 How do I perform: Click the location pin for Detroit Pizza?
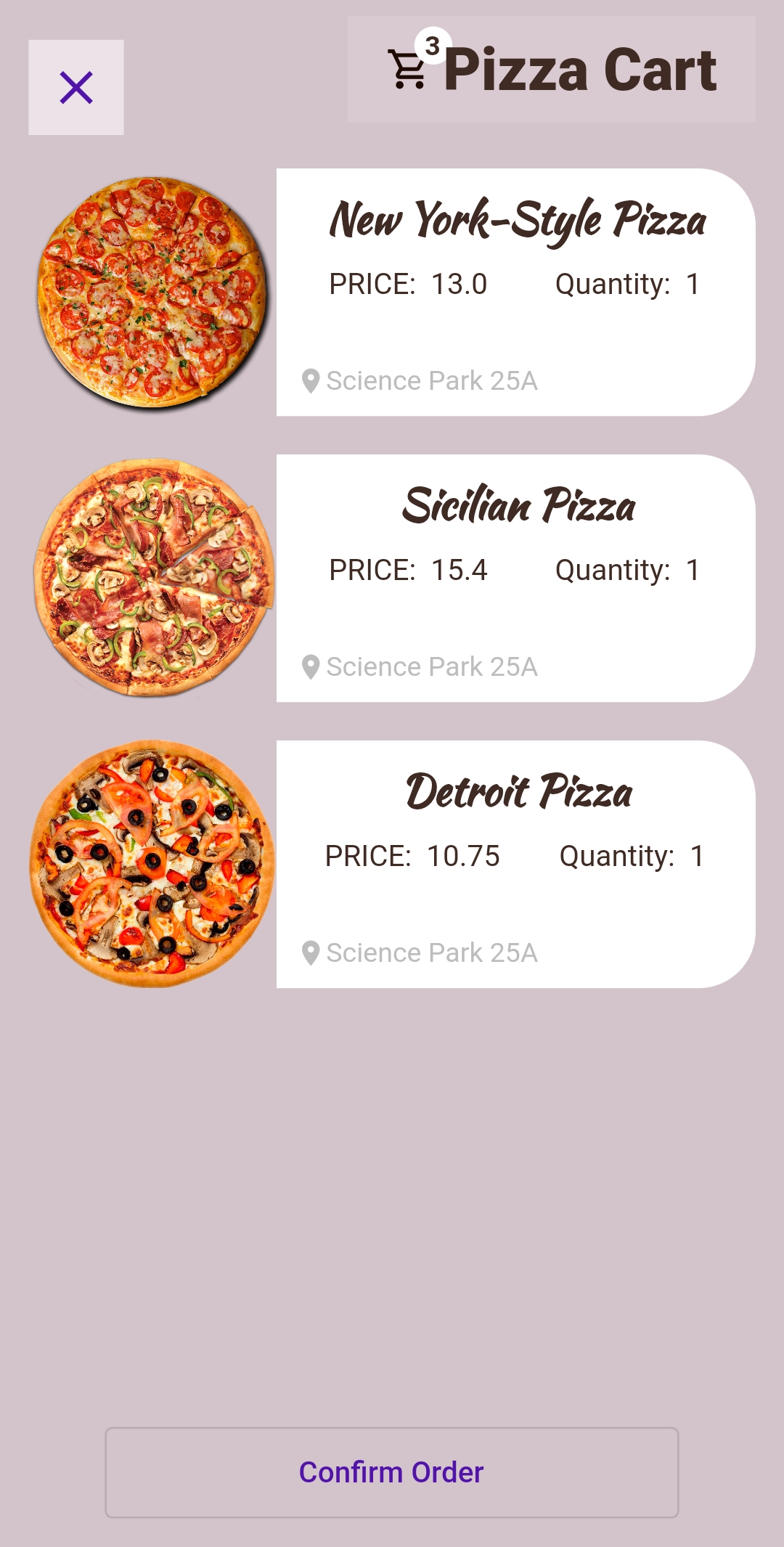(311, 952)
